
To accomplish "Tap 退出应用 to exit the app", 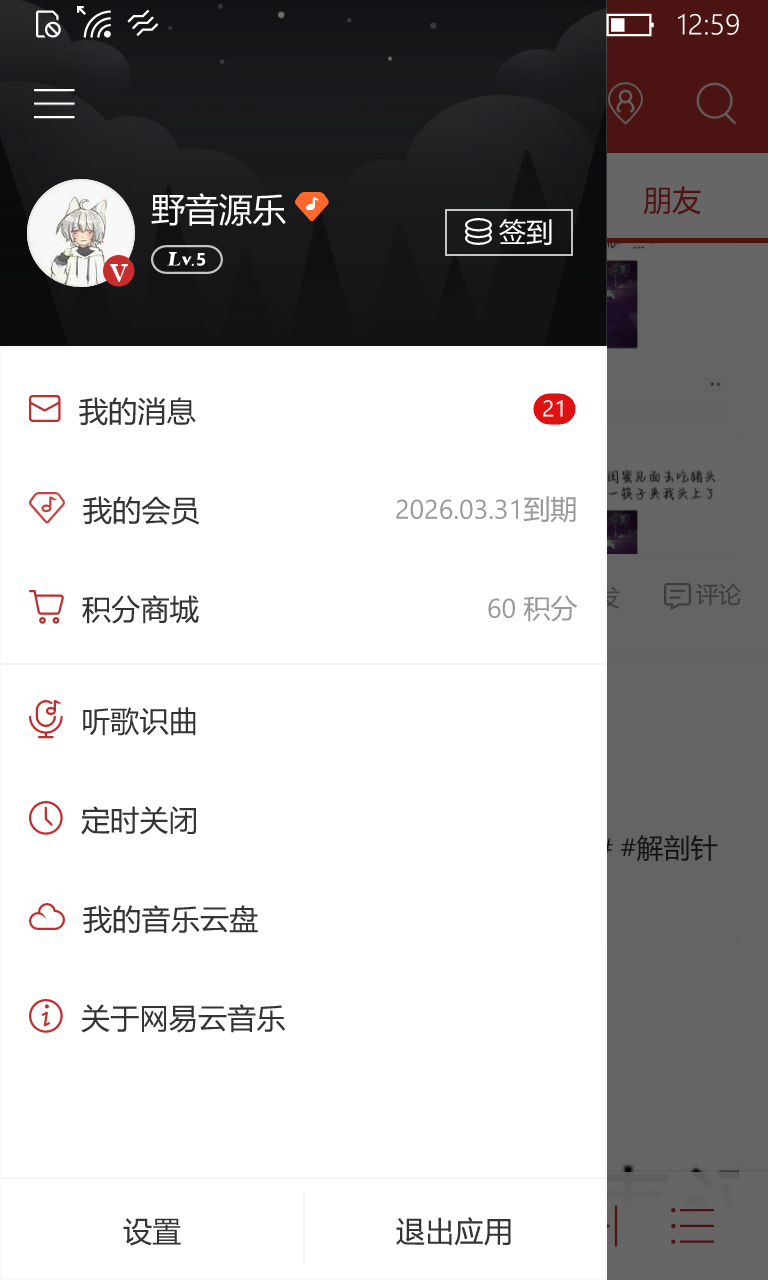I will [454, 1232].
